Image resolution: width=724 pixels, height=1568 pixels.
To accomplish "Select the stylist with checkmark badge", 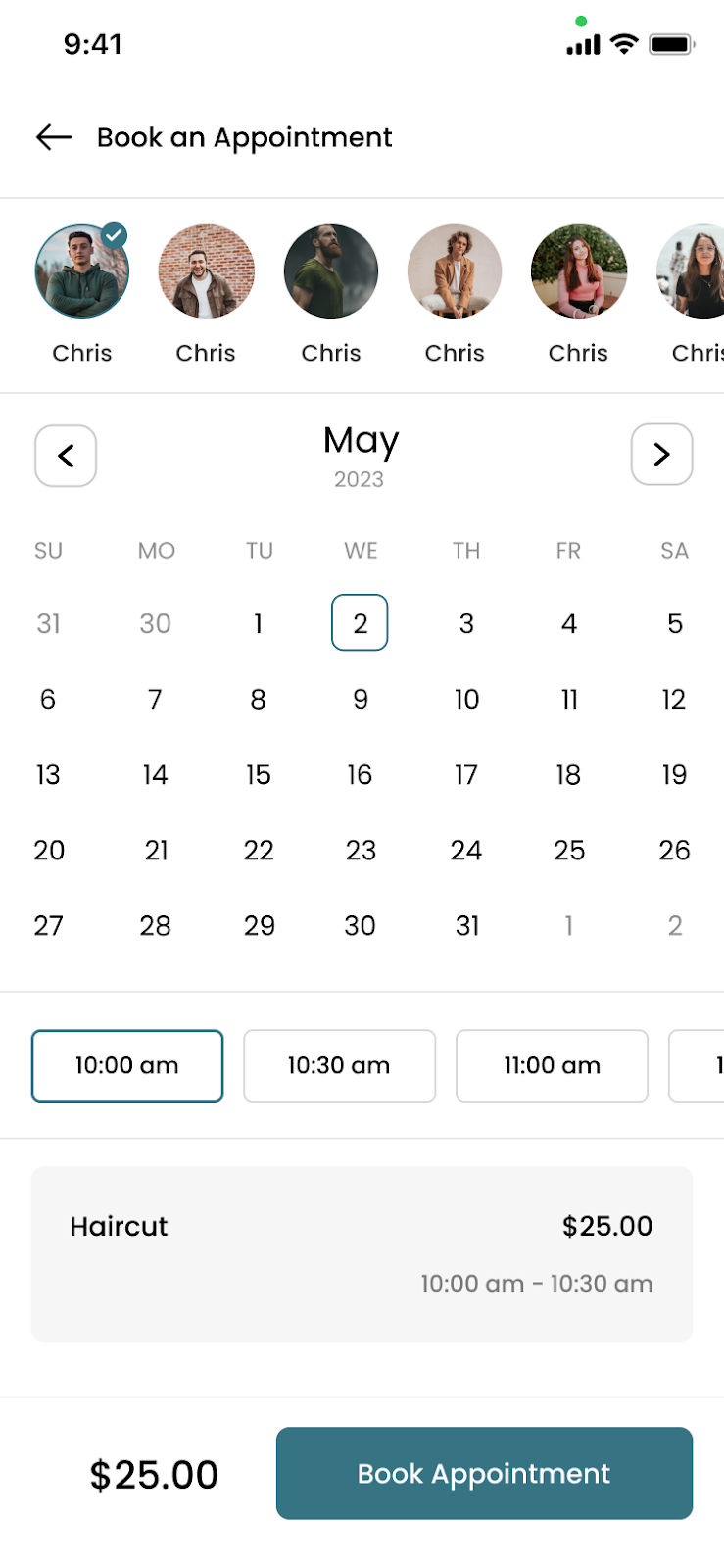I will (82, 271).
